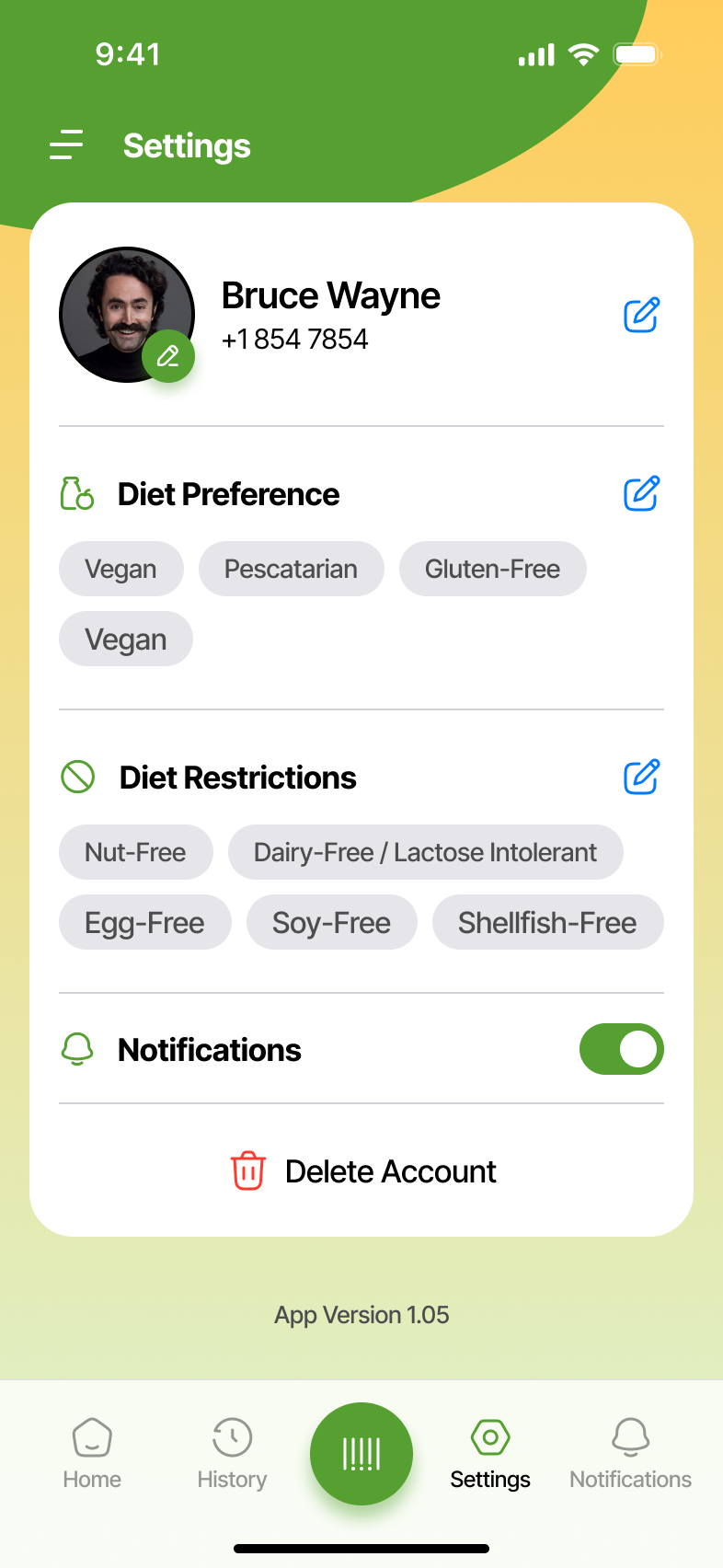The width and height of the screenshot is (723, 1568).
Task: Edit the Diet Preference section
Action: 641,494
